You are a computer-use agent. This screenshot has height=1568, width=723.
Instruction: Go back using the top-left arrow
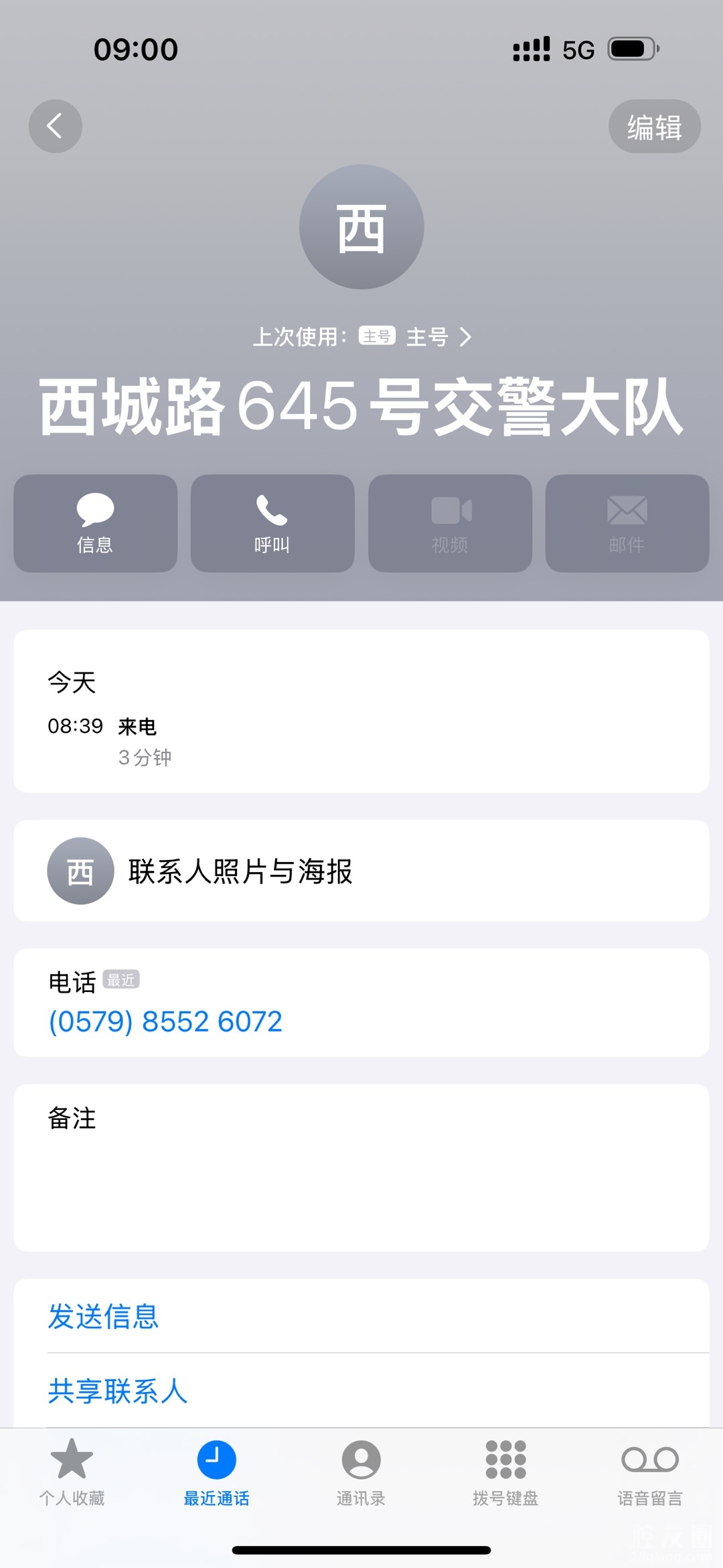point(55,126)
